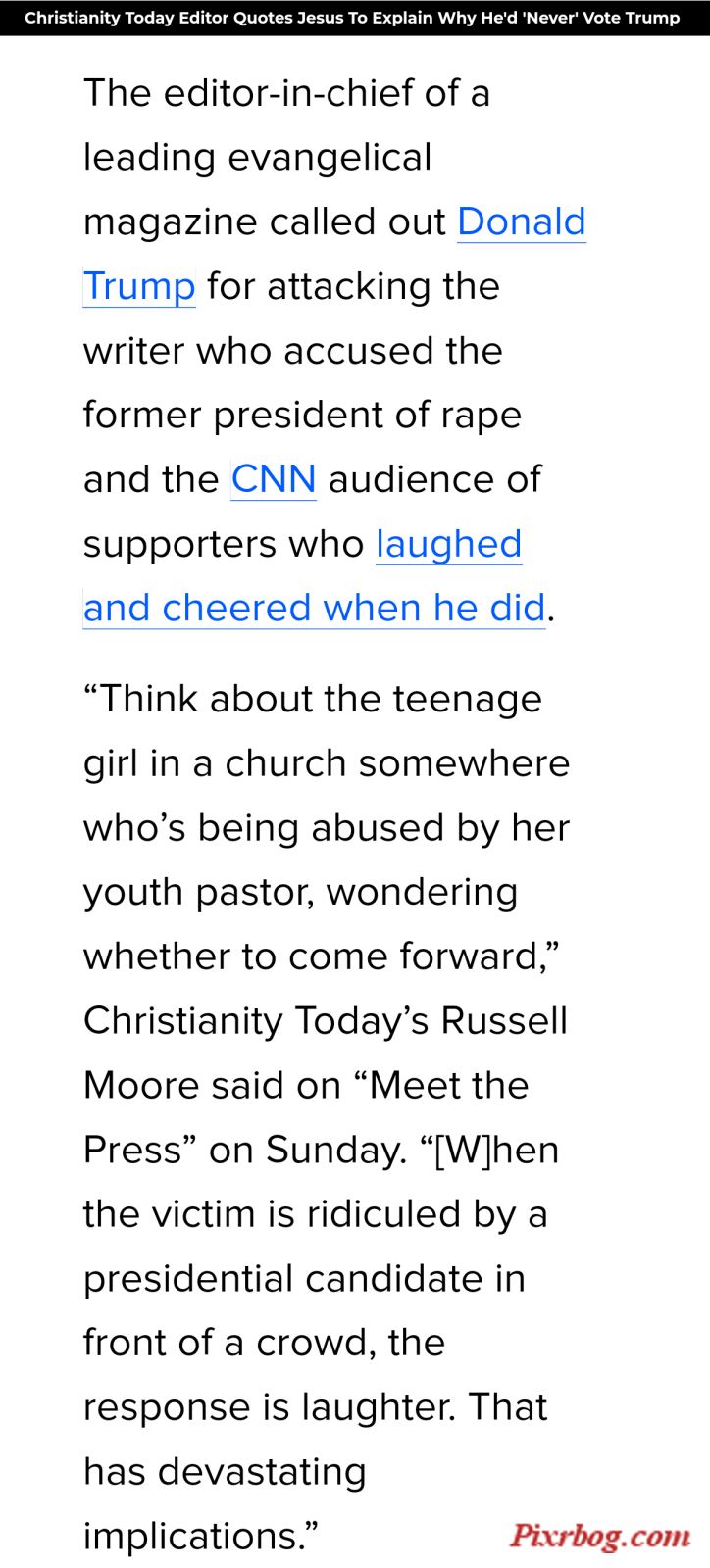710x1568 pixels.
Task: Open the "laughed and cheered when he did" link
Action: [x=314, y=608]
